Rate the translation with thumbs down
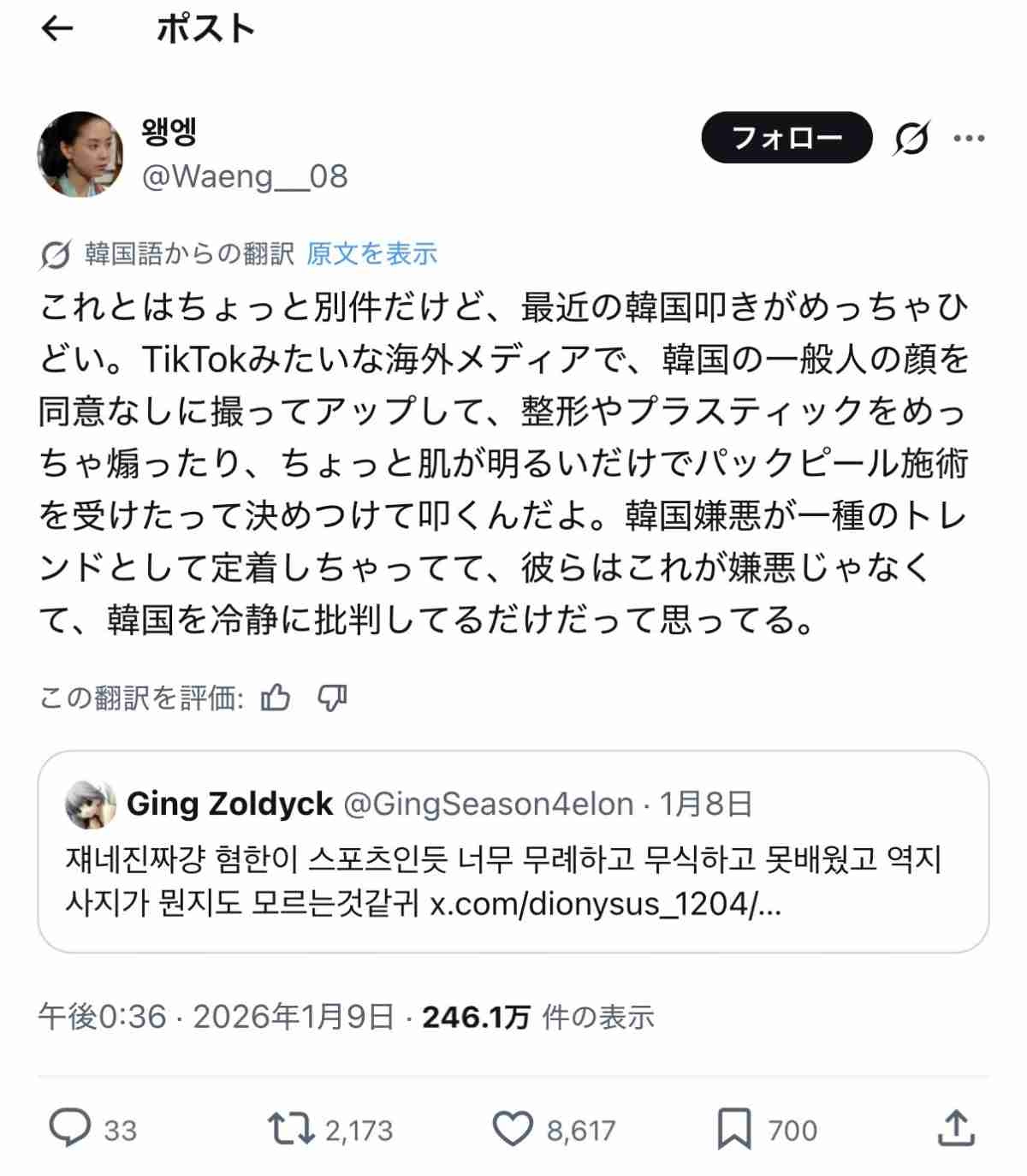The image size is (1027, 1176). [332, 698]
